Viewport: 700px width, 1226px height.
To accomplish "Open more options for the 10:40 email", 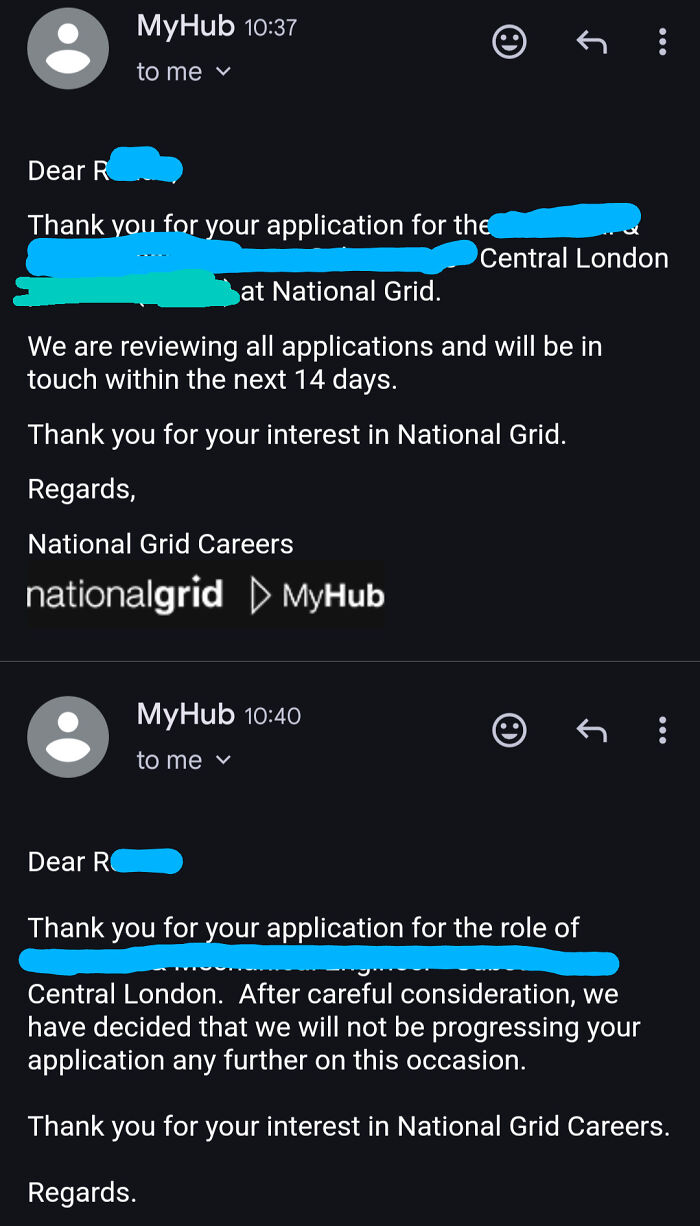I will click(662, 731).
